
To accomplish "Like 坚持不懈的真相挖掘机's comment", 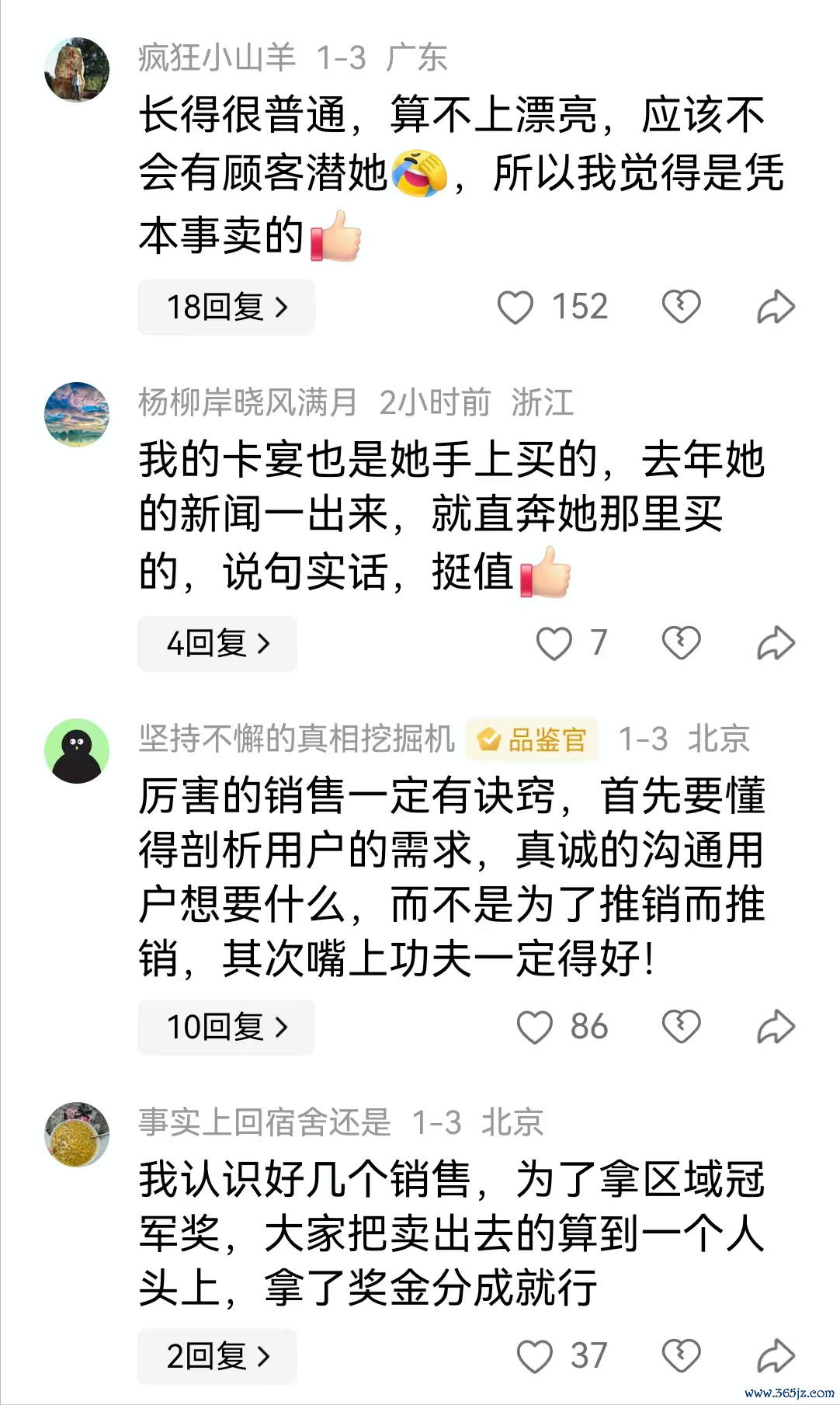I will [535, 1027].
